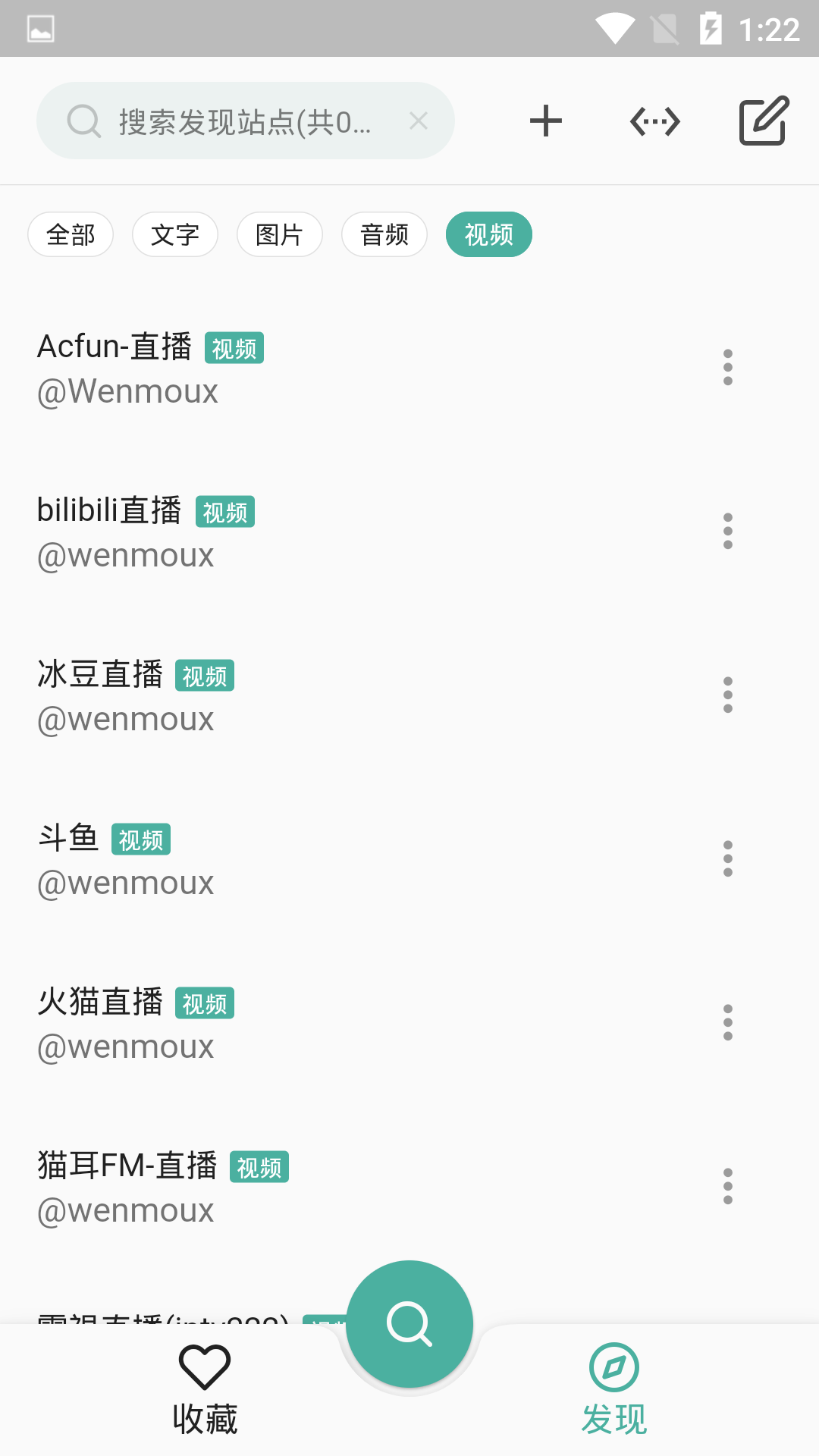
Task: Open more options for 猫耳FM-直播
Action: pos(728,1186)
